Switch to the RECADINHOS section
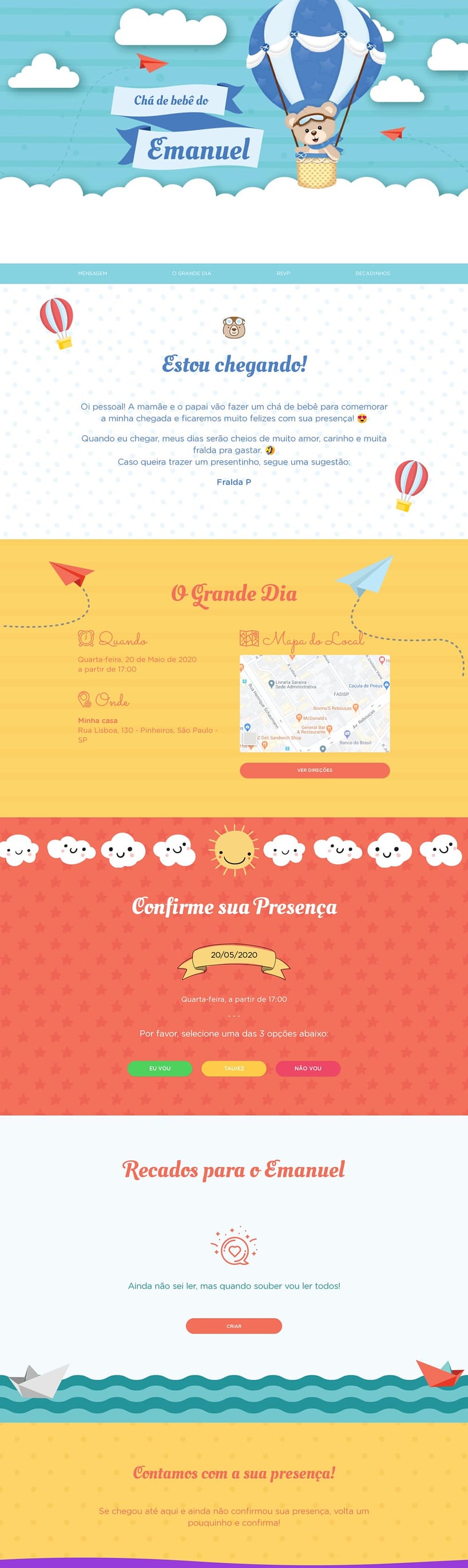Screen dimensions: 468x1568 click(x=372, y=273)
